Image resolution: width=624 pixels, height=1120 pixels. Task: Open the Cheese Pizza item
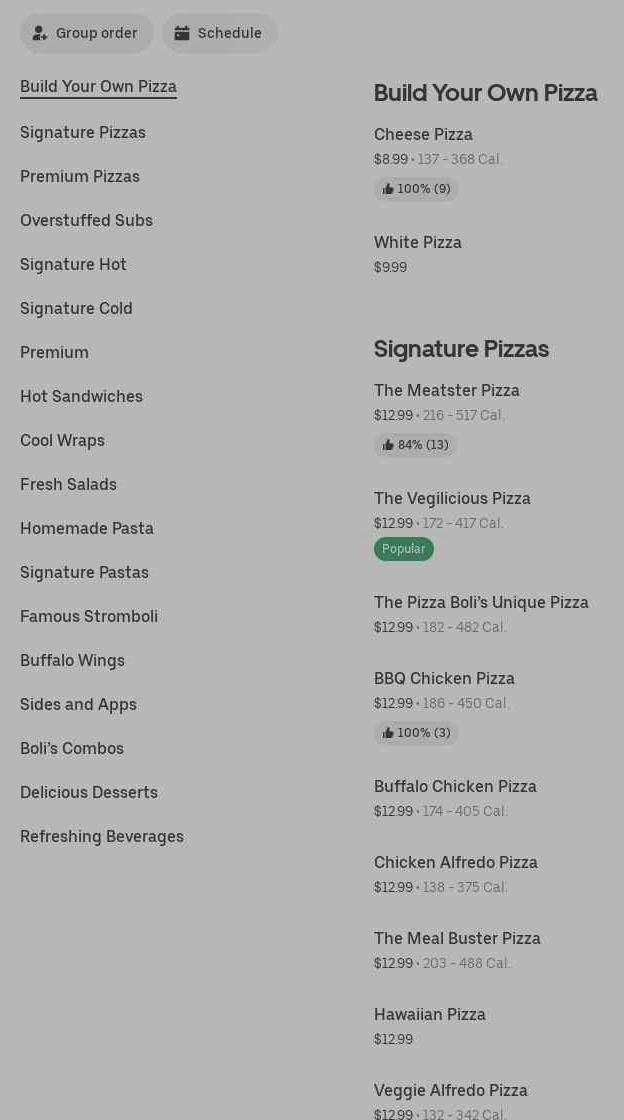(x=423, y=134)
